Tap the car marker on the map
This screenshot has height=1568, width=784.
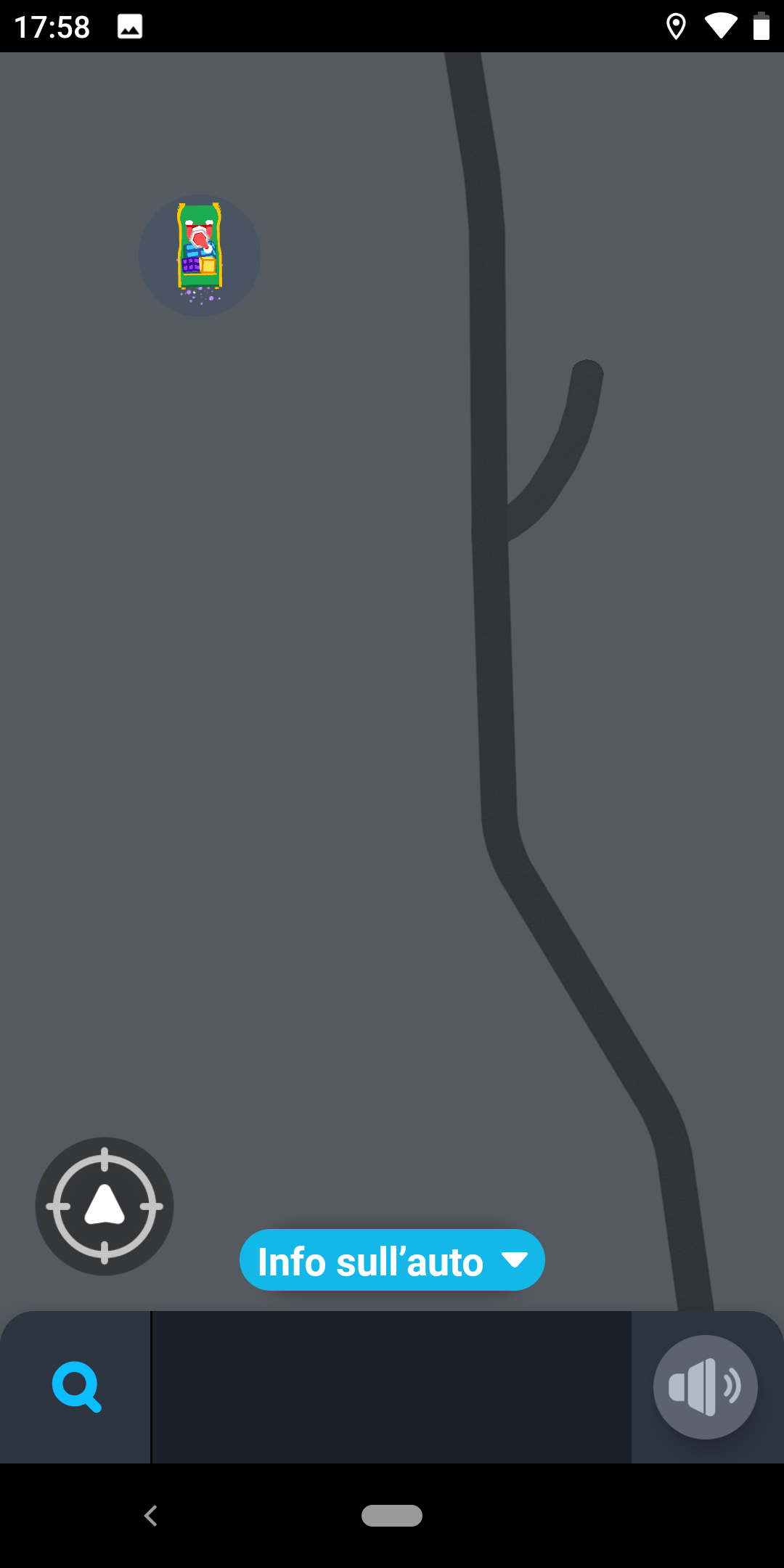[x=200, y=254]
